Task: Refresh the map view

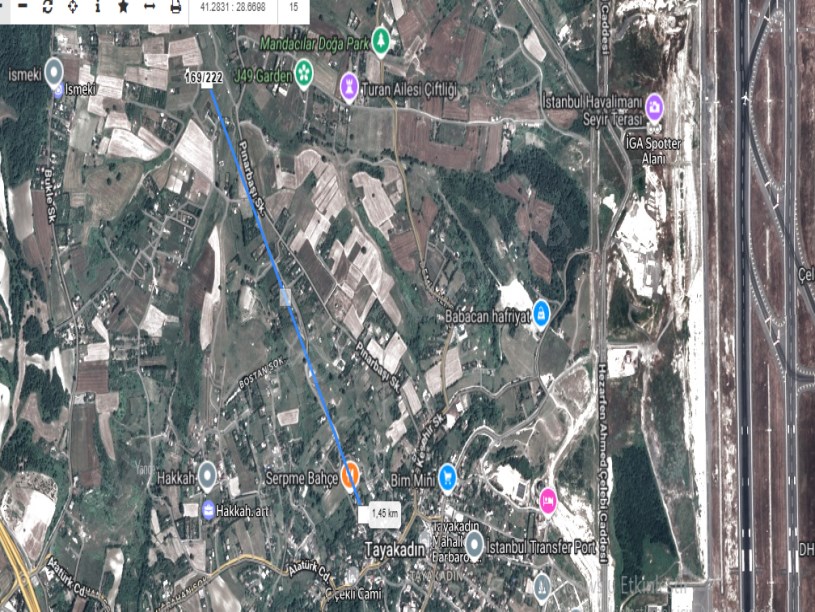Action: [x=48, y=7]
